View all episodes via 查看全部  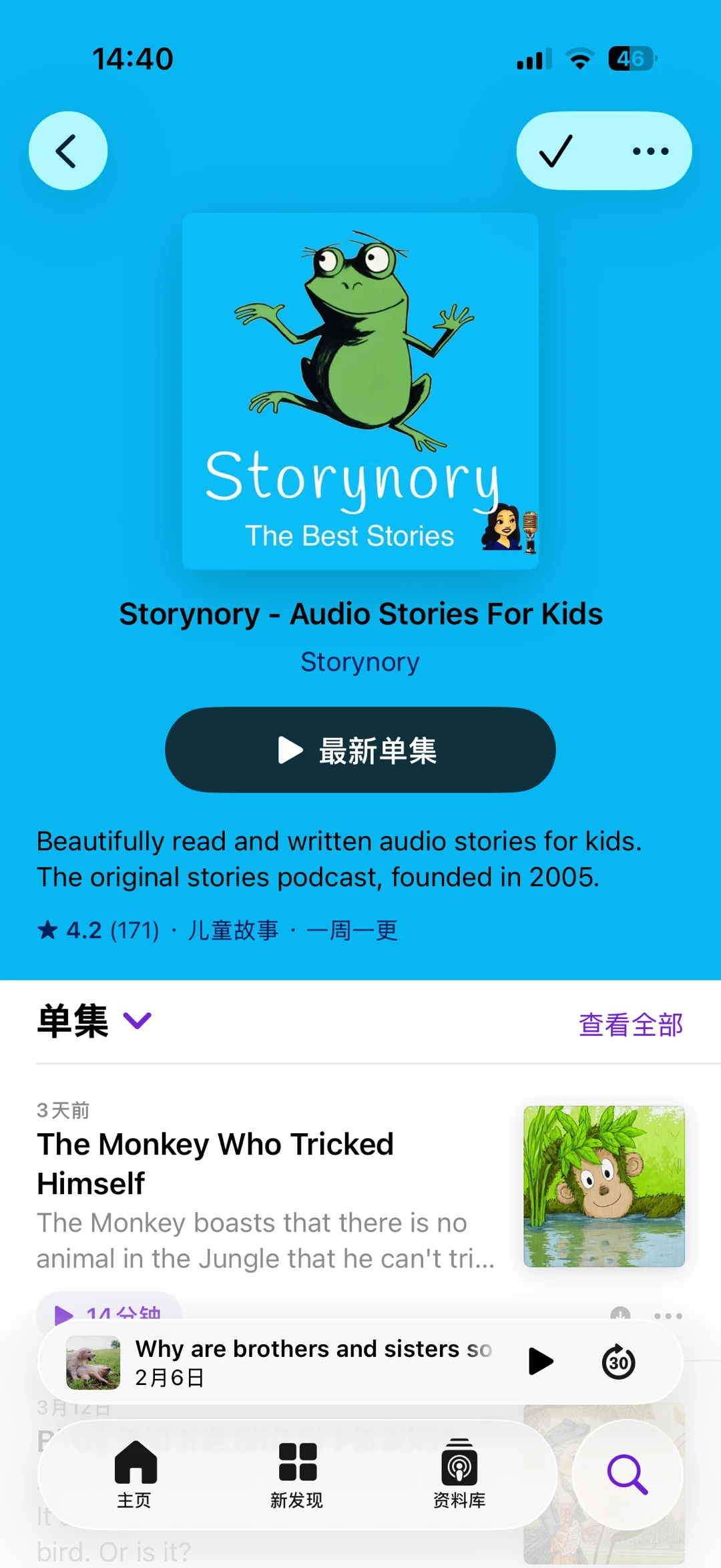coord(630,1024)
